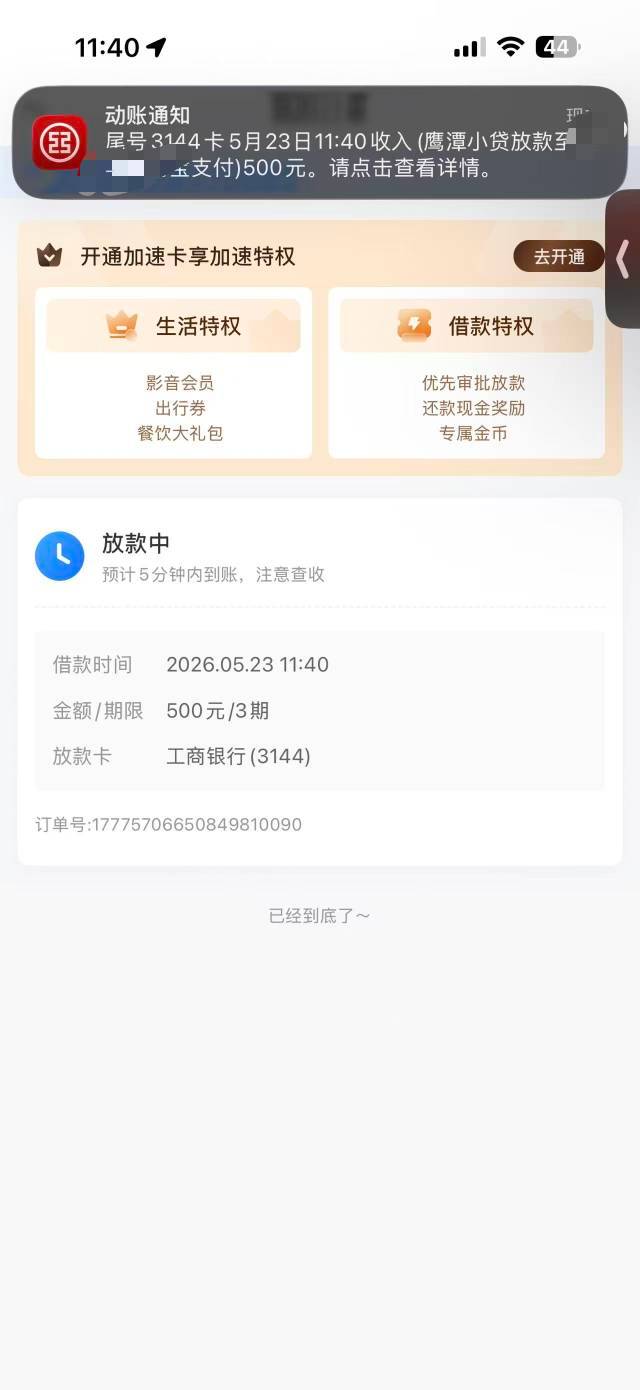Tap the 去开通 button

point(559,257)
